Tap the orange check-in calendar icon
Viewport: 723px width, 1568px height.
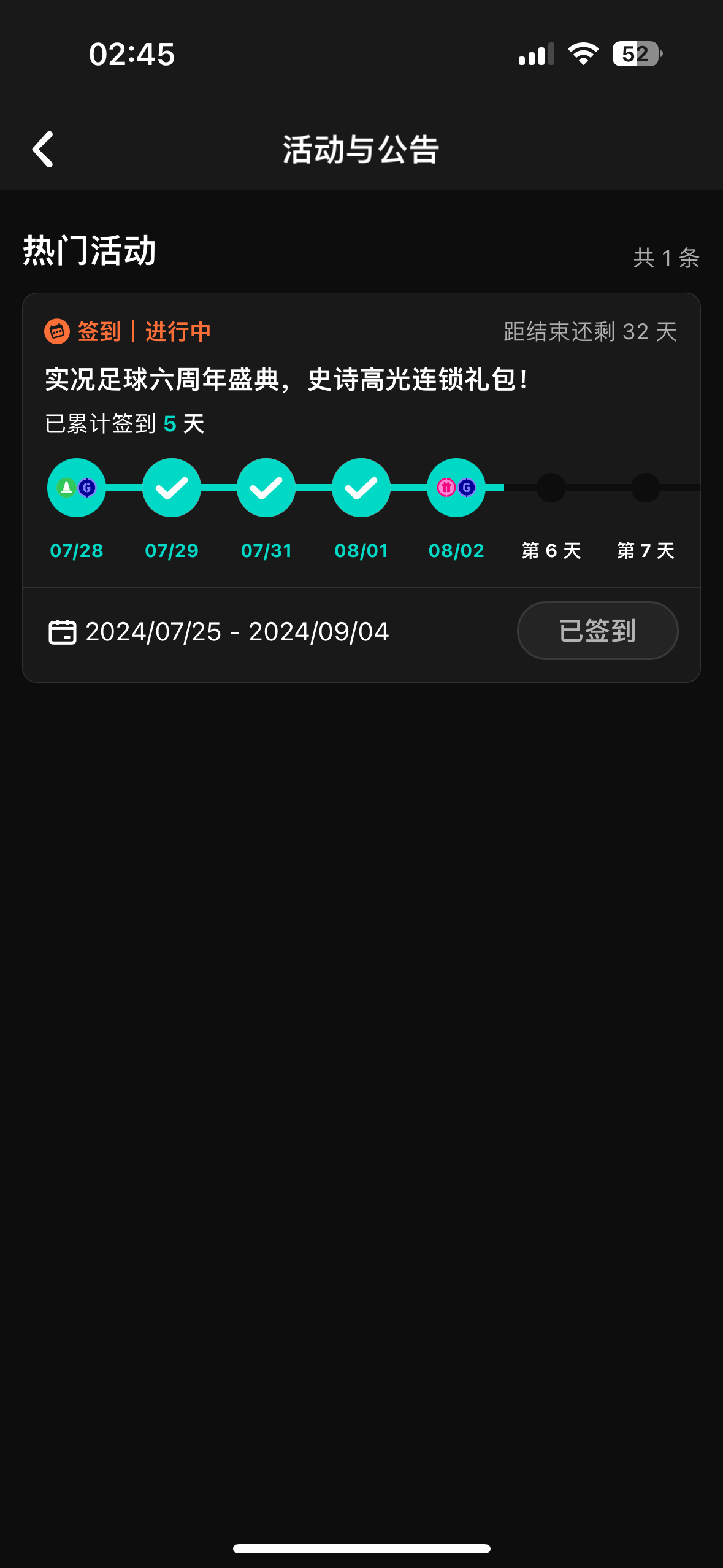56,331
